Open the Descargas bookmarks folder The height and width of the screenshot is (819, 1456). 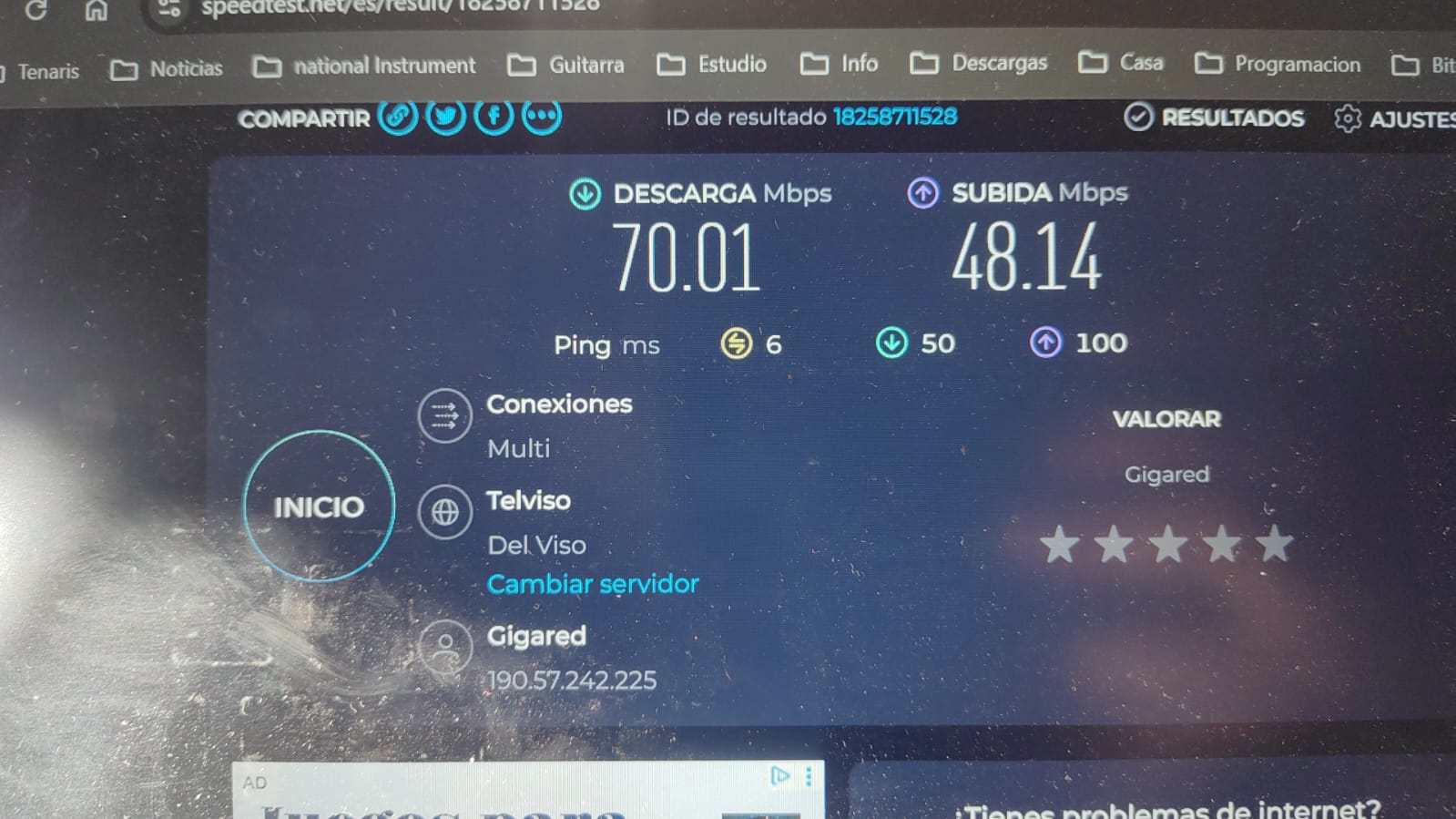point(979,63)
